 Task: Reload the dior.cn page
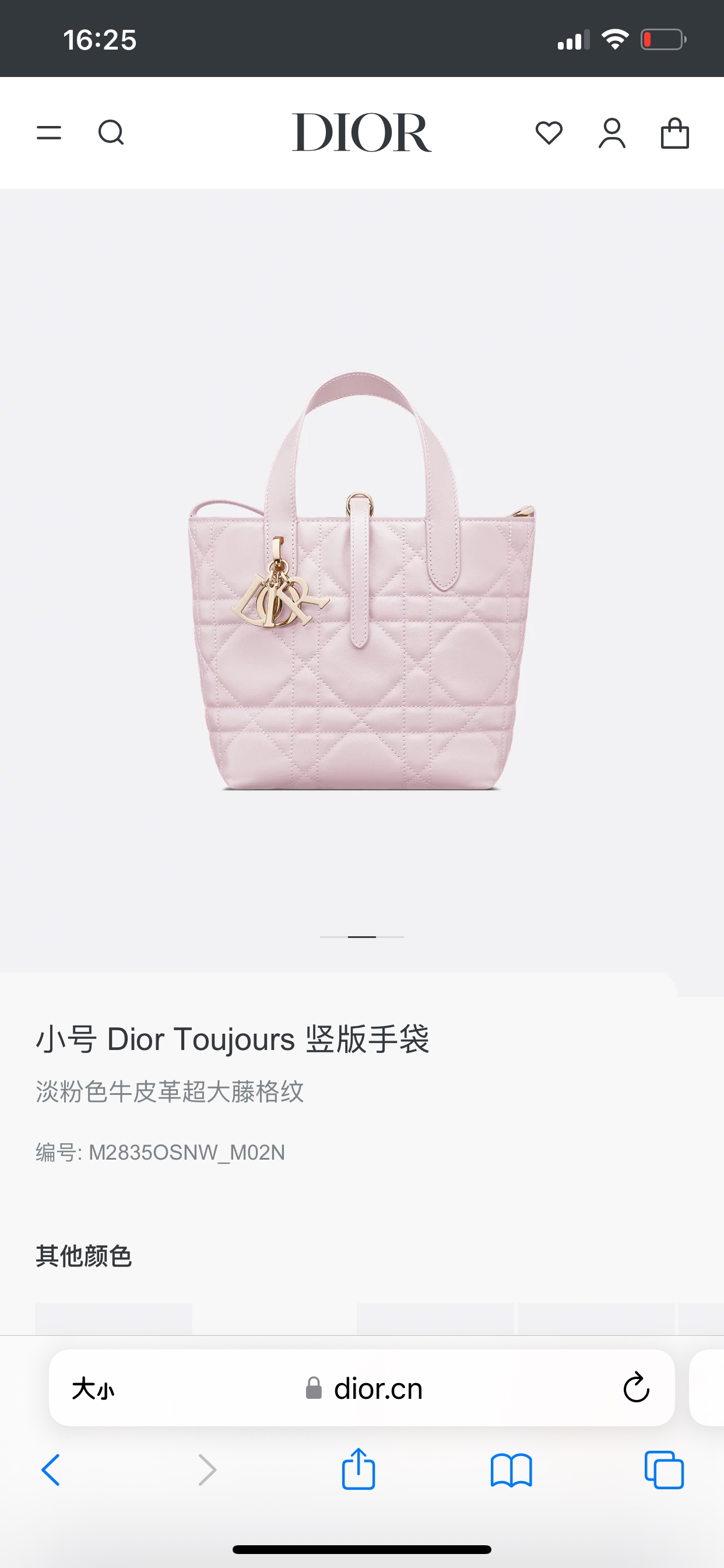(x=637, y=1389)
